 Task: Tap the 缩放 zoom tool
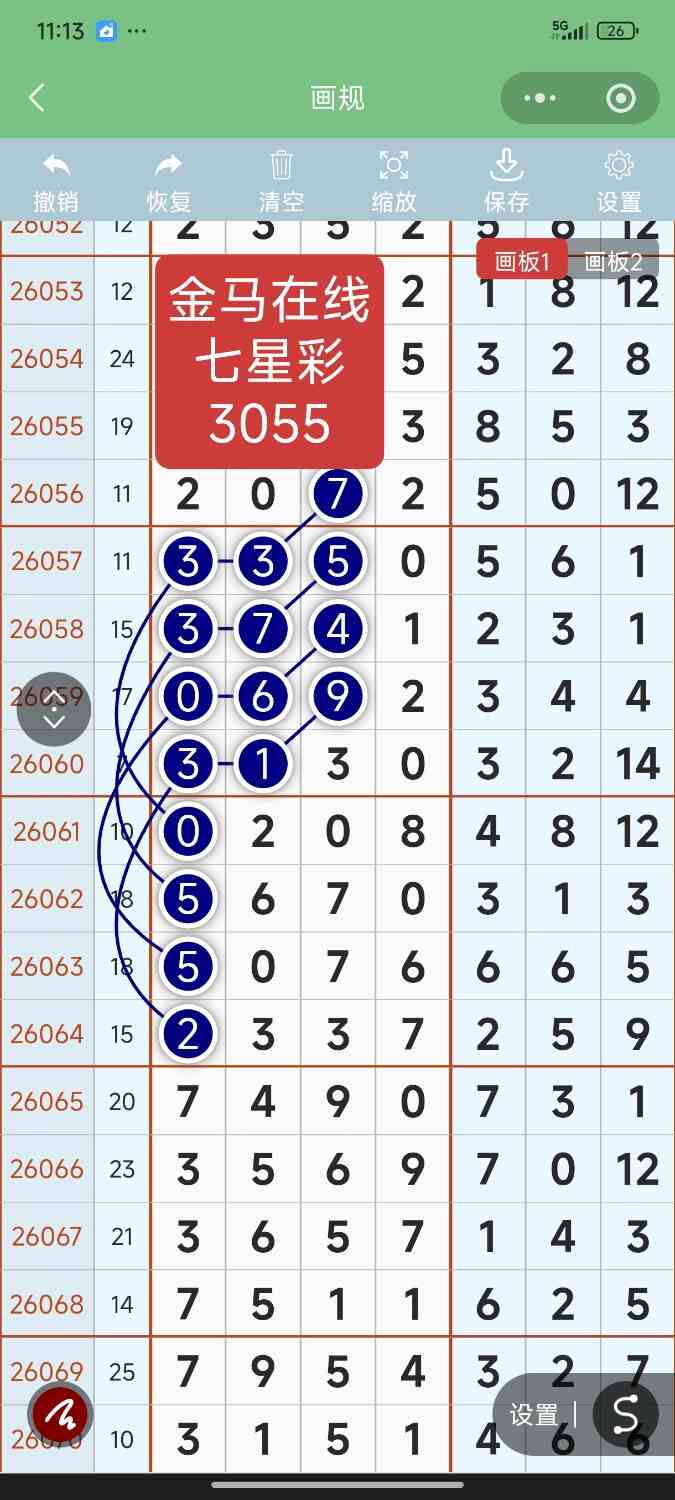click(x=394, y=181)
